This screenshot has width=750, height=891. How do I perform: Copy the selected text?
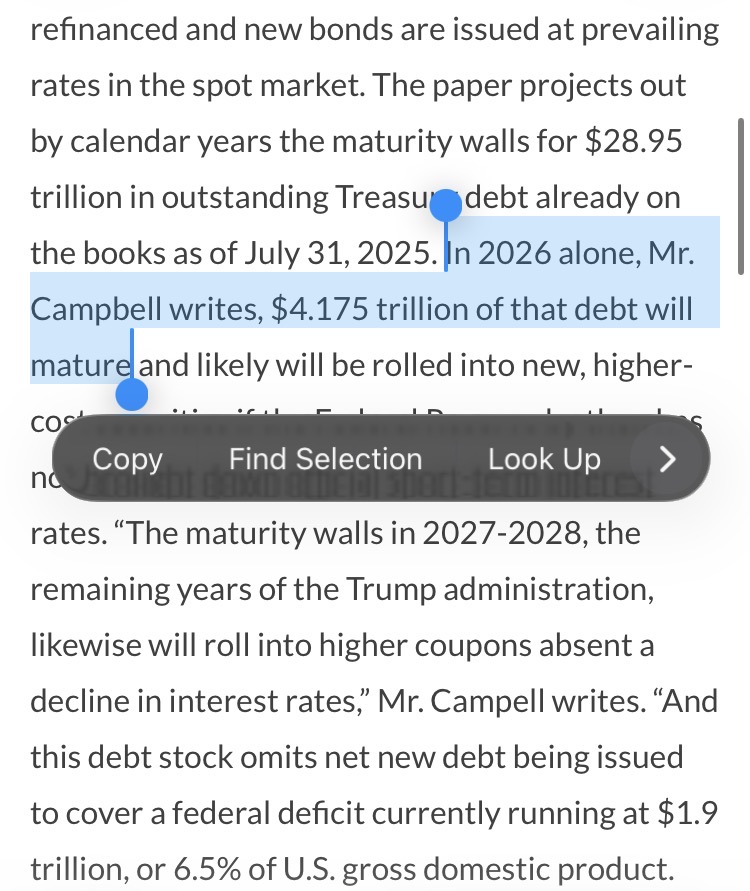pyautogui.click(x=127, y=459)
